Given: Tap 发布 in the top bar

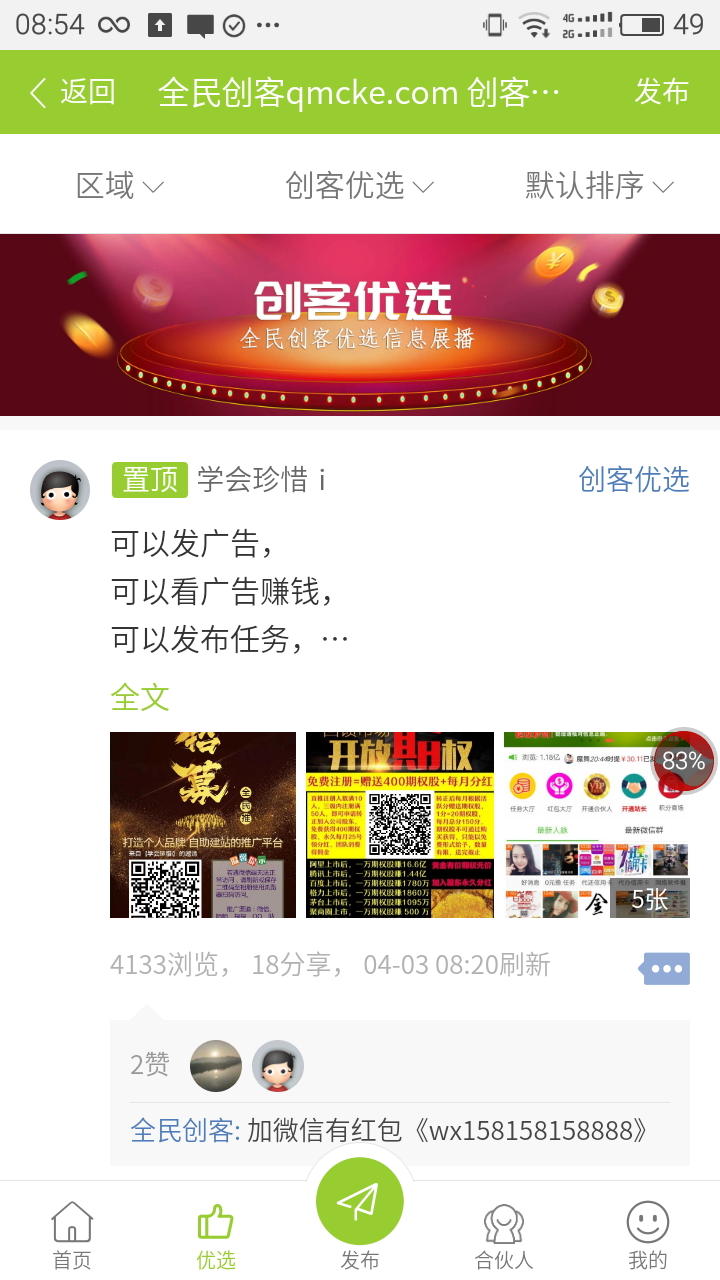Looking at the screenshot, I should (x=662, y=92).
